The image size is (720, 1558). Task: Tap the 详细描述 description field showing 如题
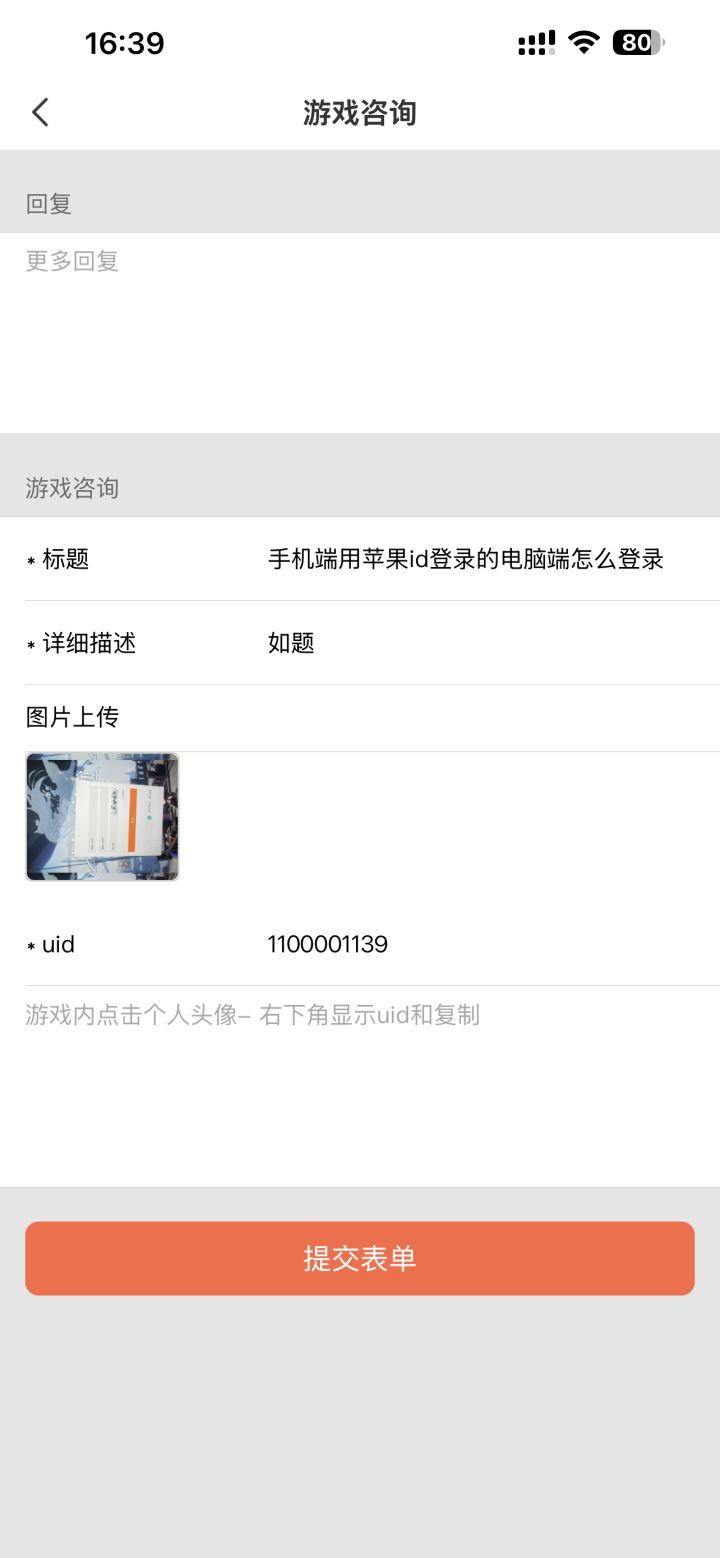(290, 643)
